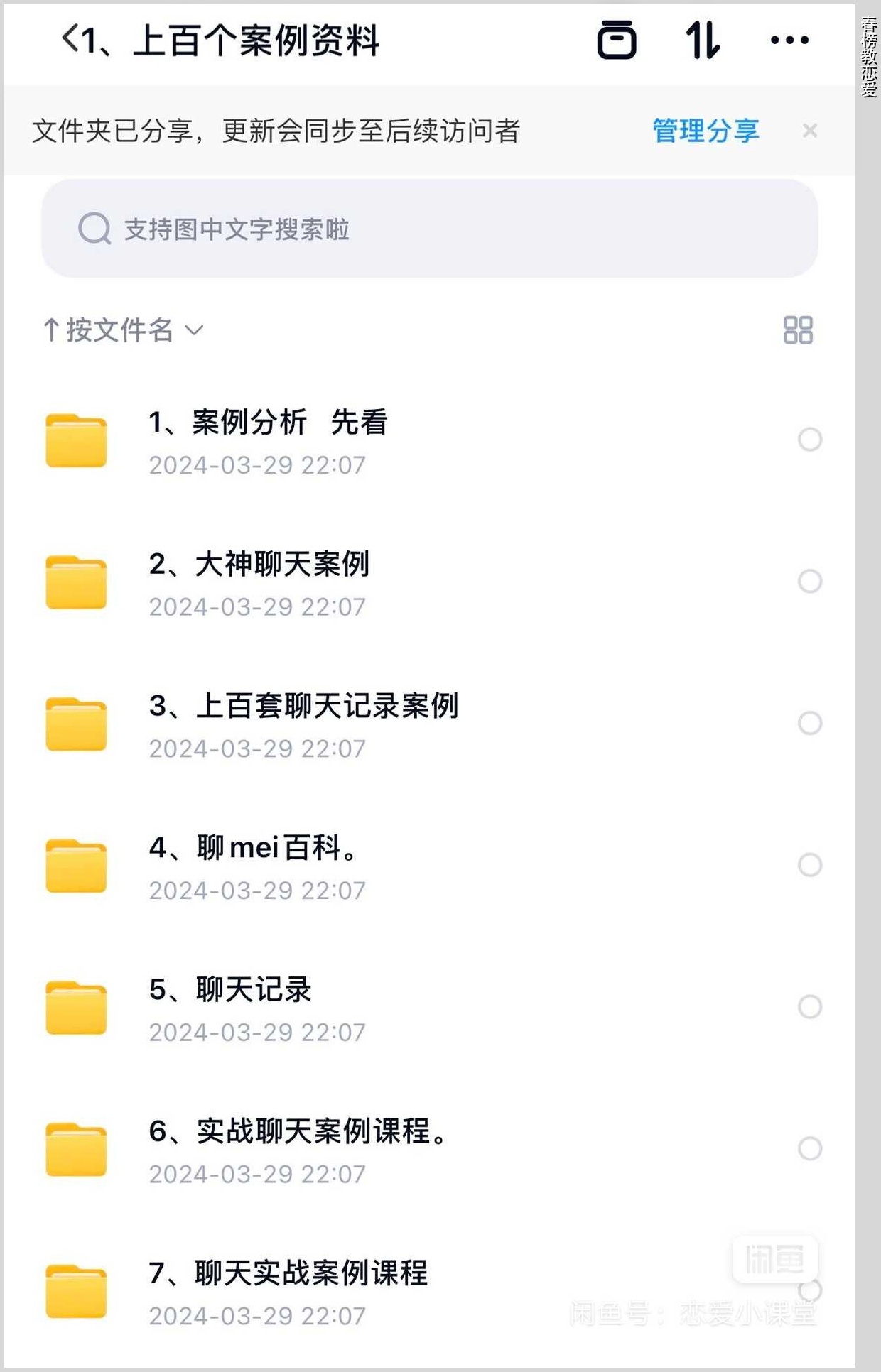881x1372 pixels.
Task: Go back from 上百个案例资料 folder
Action: 70,39
